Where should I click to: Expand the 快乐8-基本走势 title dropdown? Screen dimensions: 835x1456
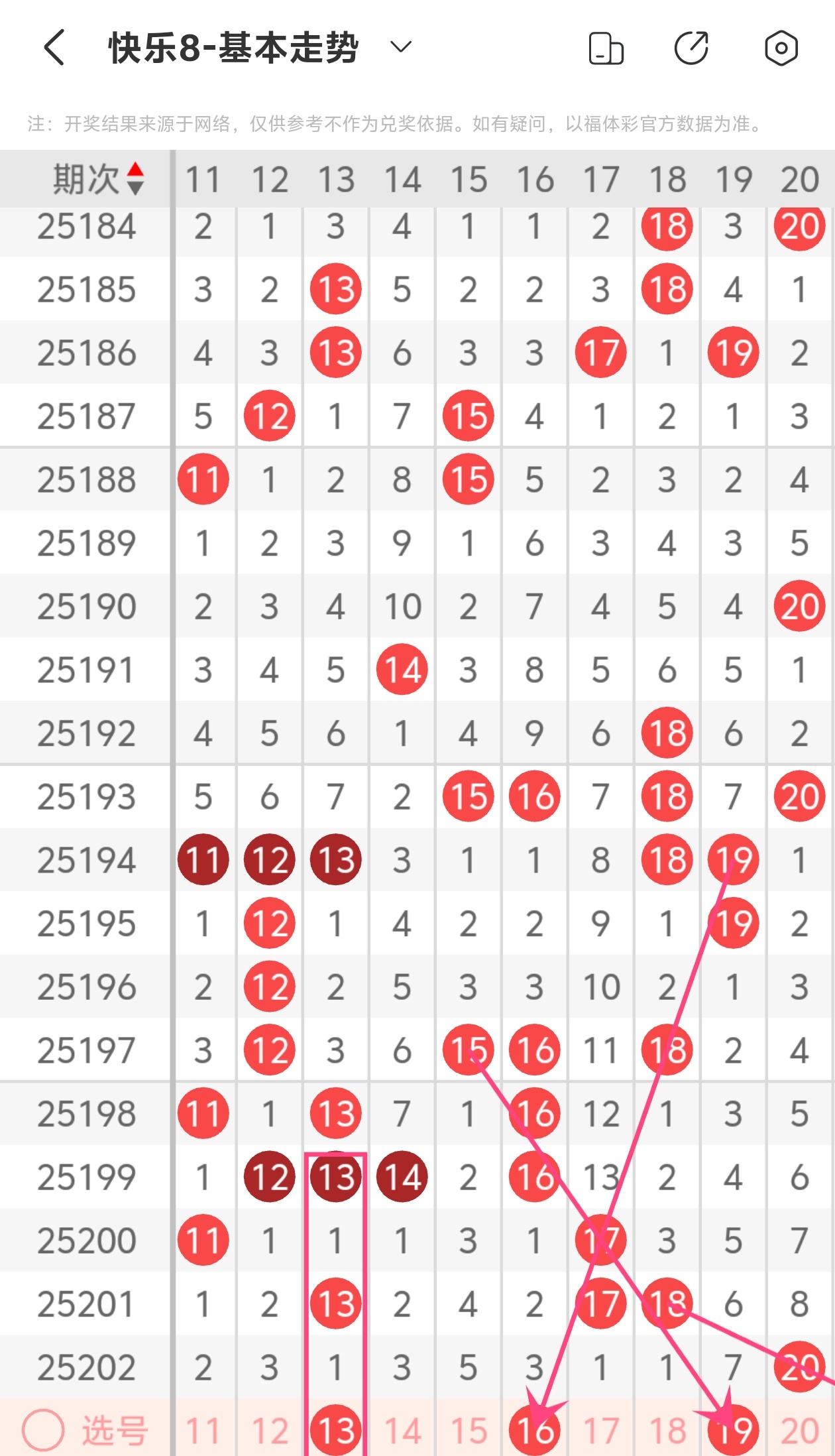(x=400, y=47)
